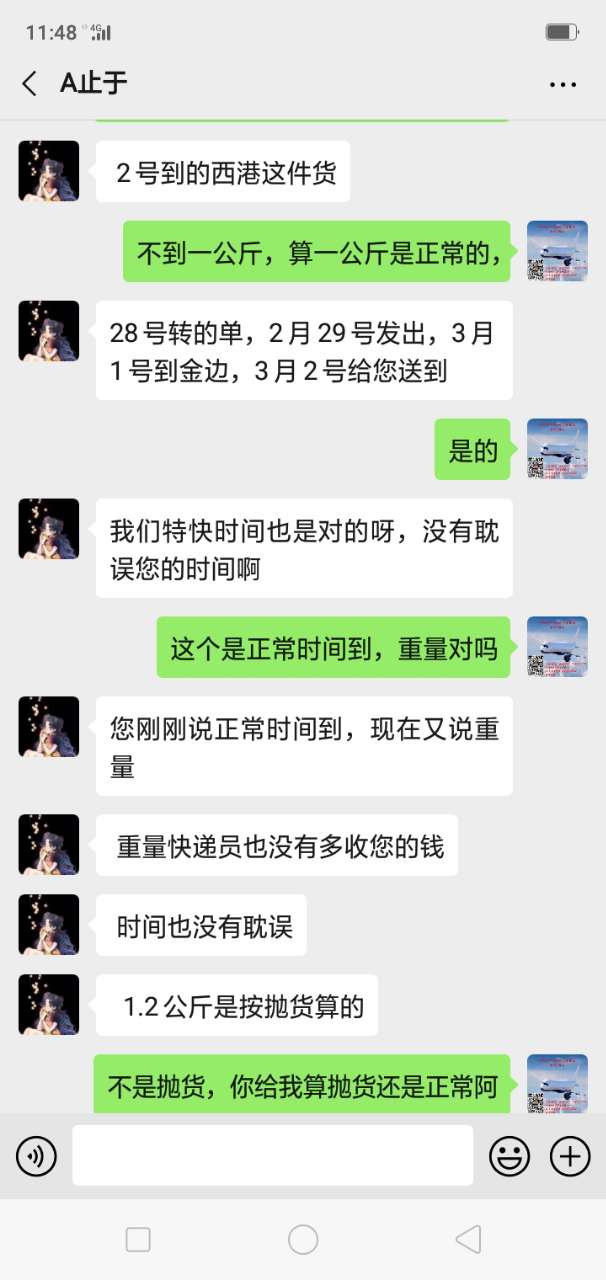Viewport: 606px width, 1280px height.
Task: Open my avatar beside 是的 message
Action: (557, 449)
